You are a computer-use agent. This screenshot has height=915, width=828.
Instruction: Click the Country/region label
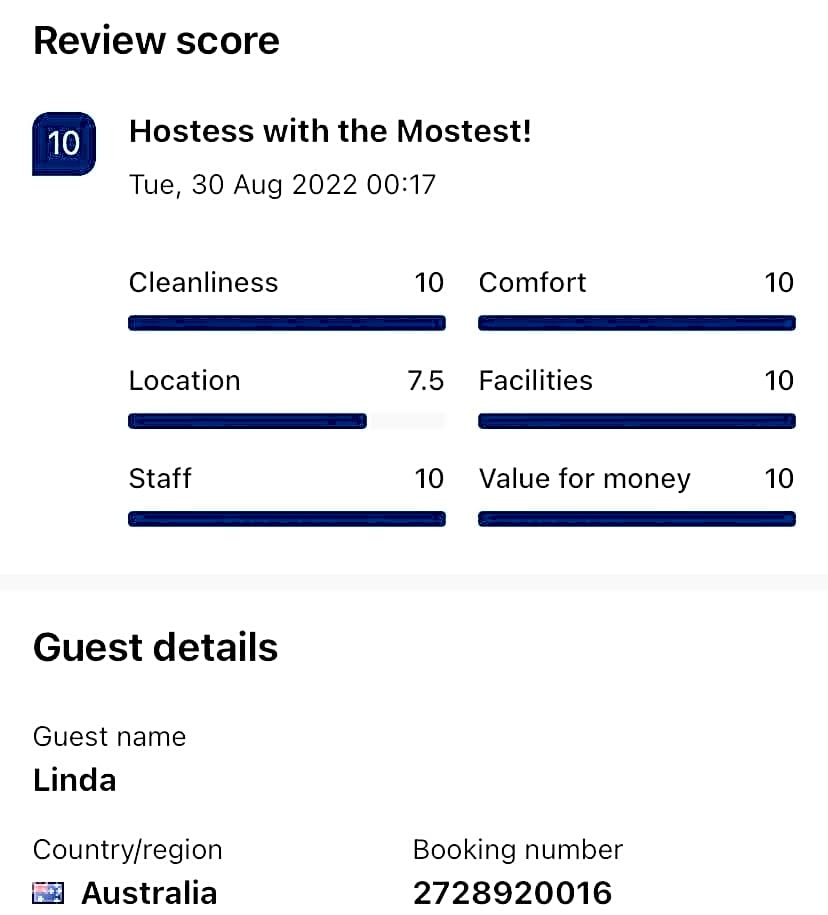pos(127,849)
